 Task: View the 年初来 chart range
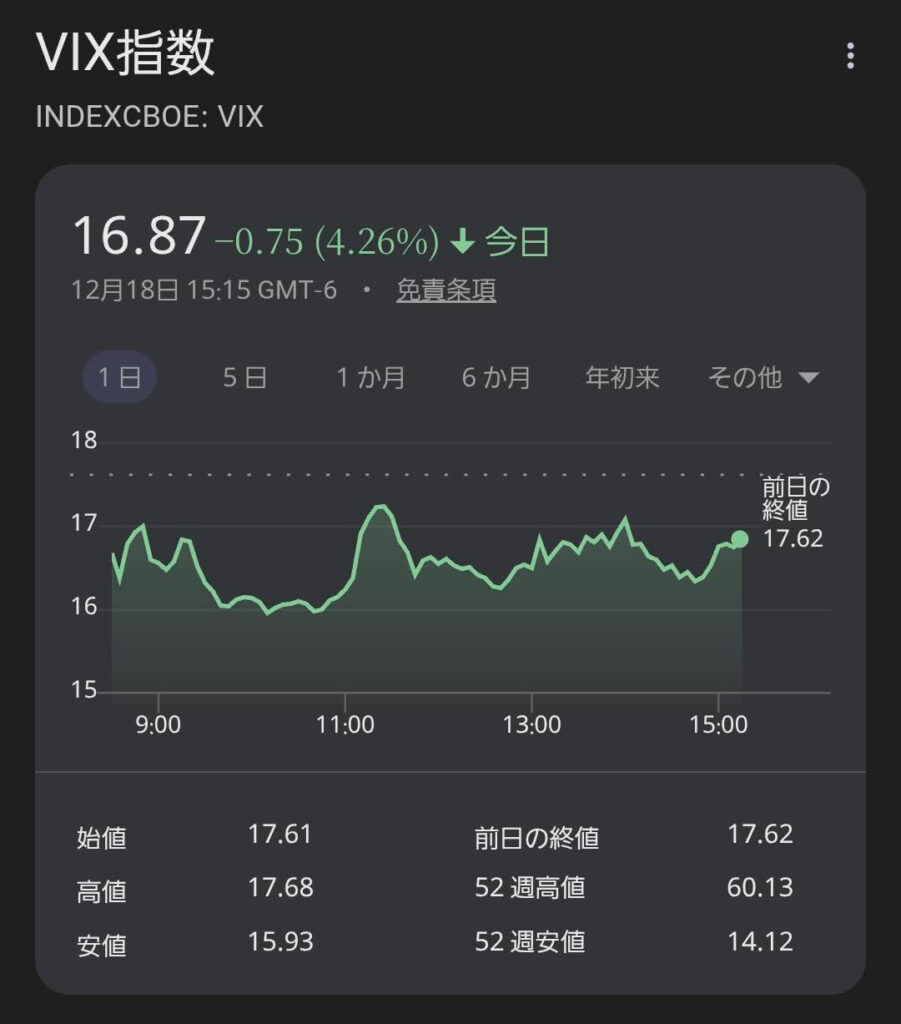pyautogui.click(x=622, y=378)
